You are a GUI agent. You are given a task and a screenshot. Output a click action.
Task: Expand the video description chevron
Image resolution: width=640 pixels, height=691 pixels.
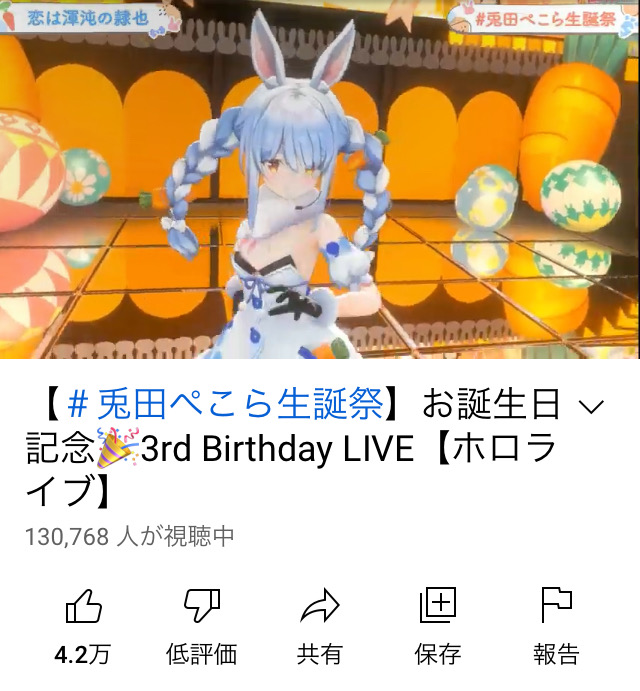click(591, 406)
